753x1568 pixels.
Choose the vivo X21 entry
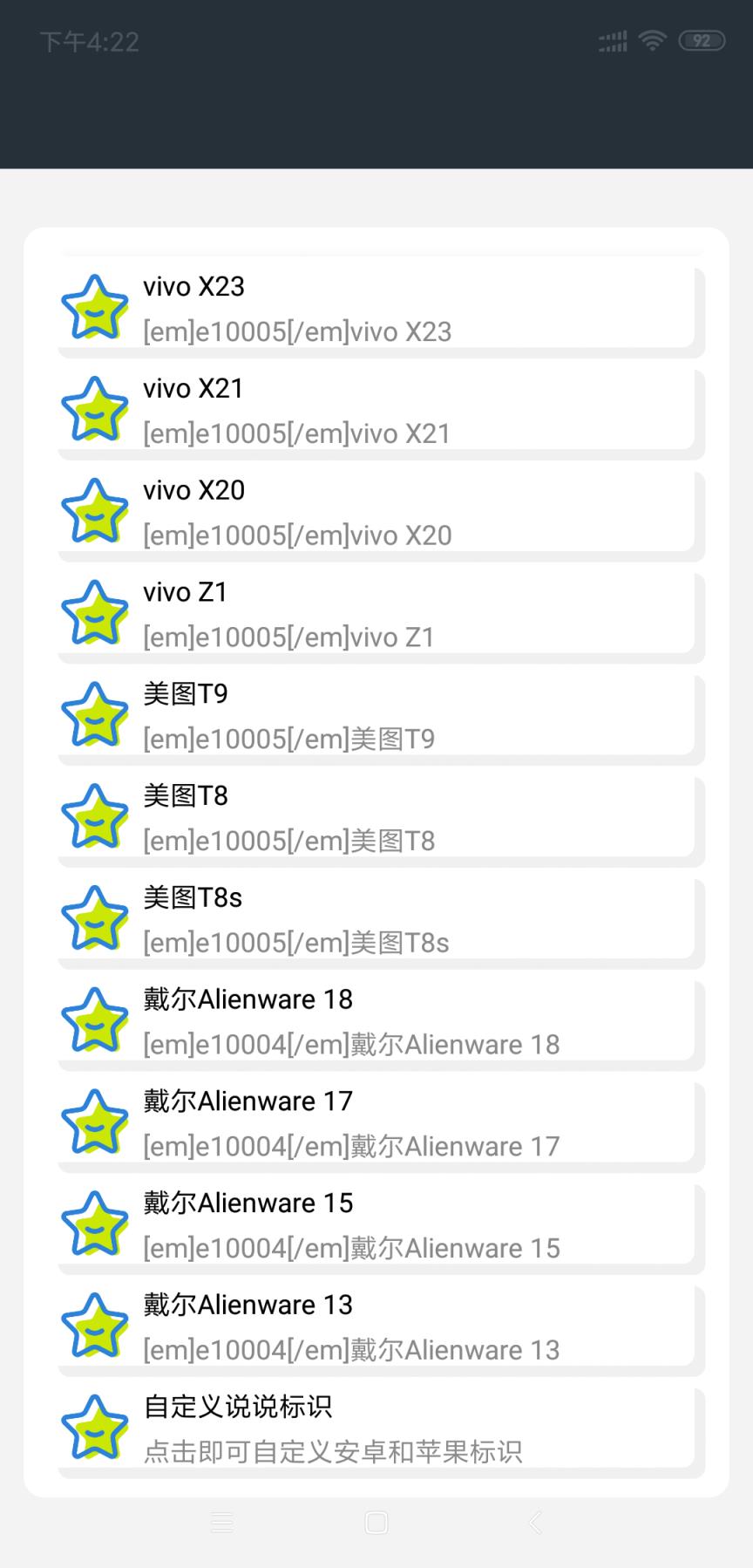pyautogui.click(x=376, y=411)
